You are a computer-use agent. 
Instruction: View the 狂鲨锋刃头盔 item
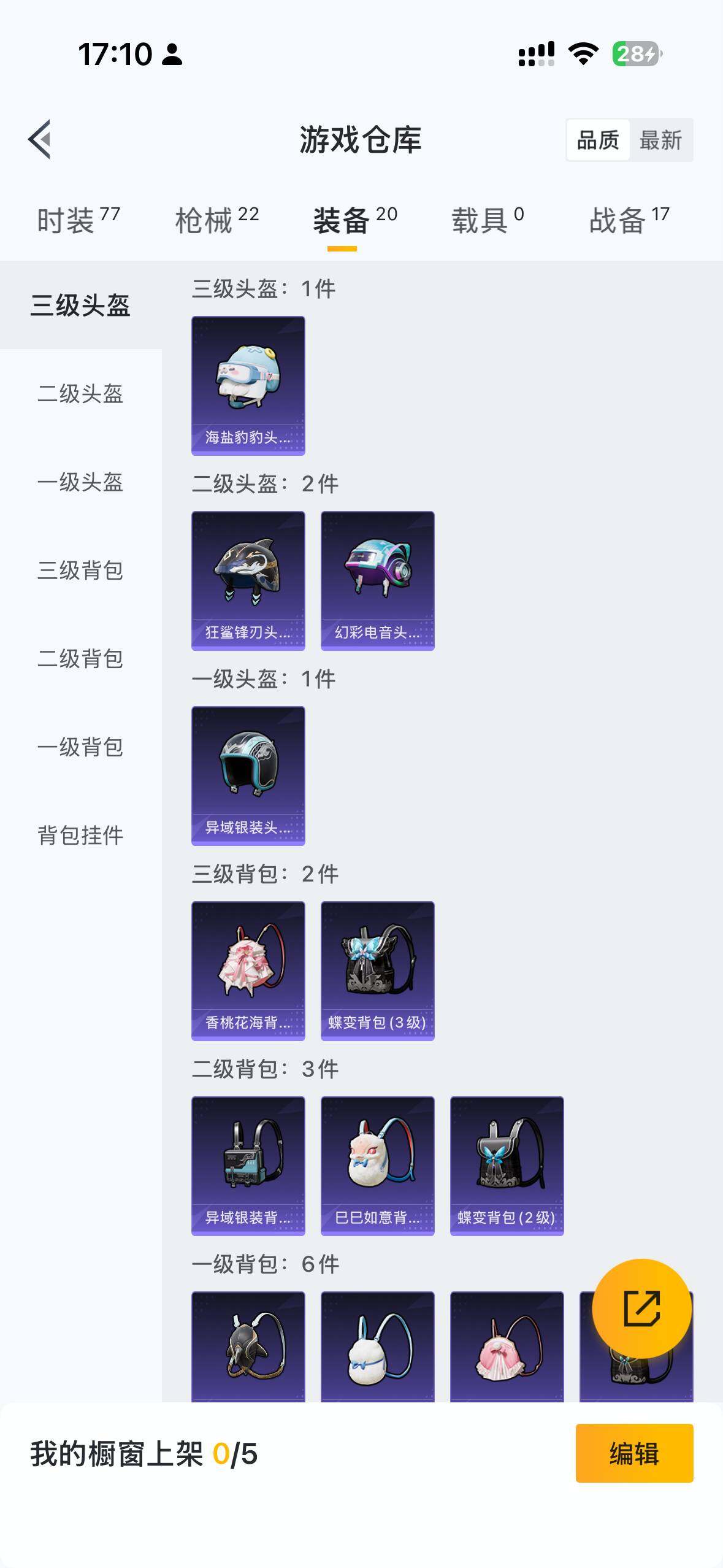click(x=248, y=580)
